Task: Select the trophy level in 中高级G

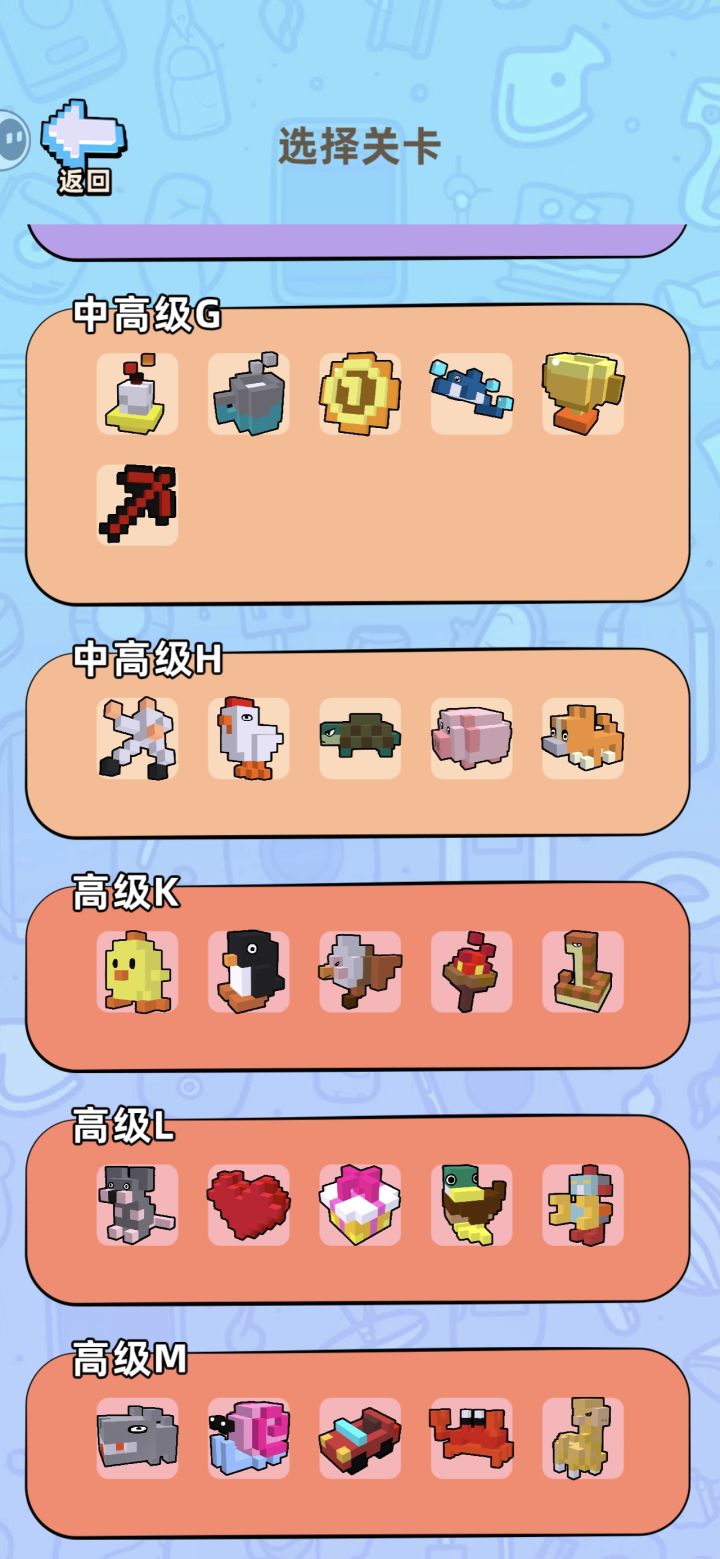Action: [x=583, y=392]
